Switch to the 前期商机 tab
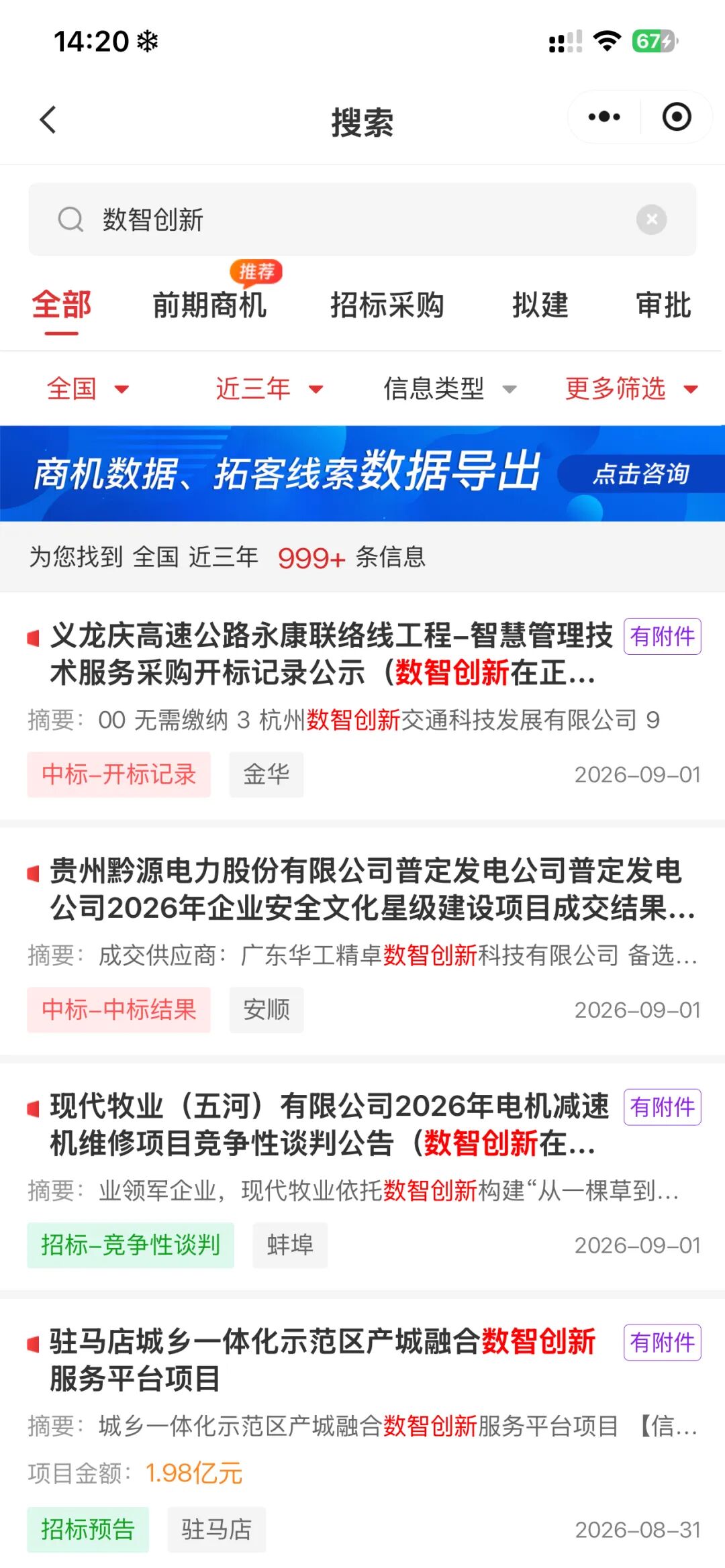Image resolution: width=725 pixels, height=1568 pixels. [209, 305]
